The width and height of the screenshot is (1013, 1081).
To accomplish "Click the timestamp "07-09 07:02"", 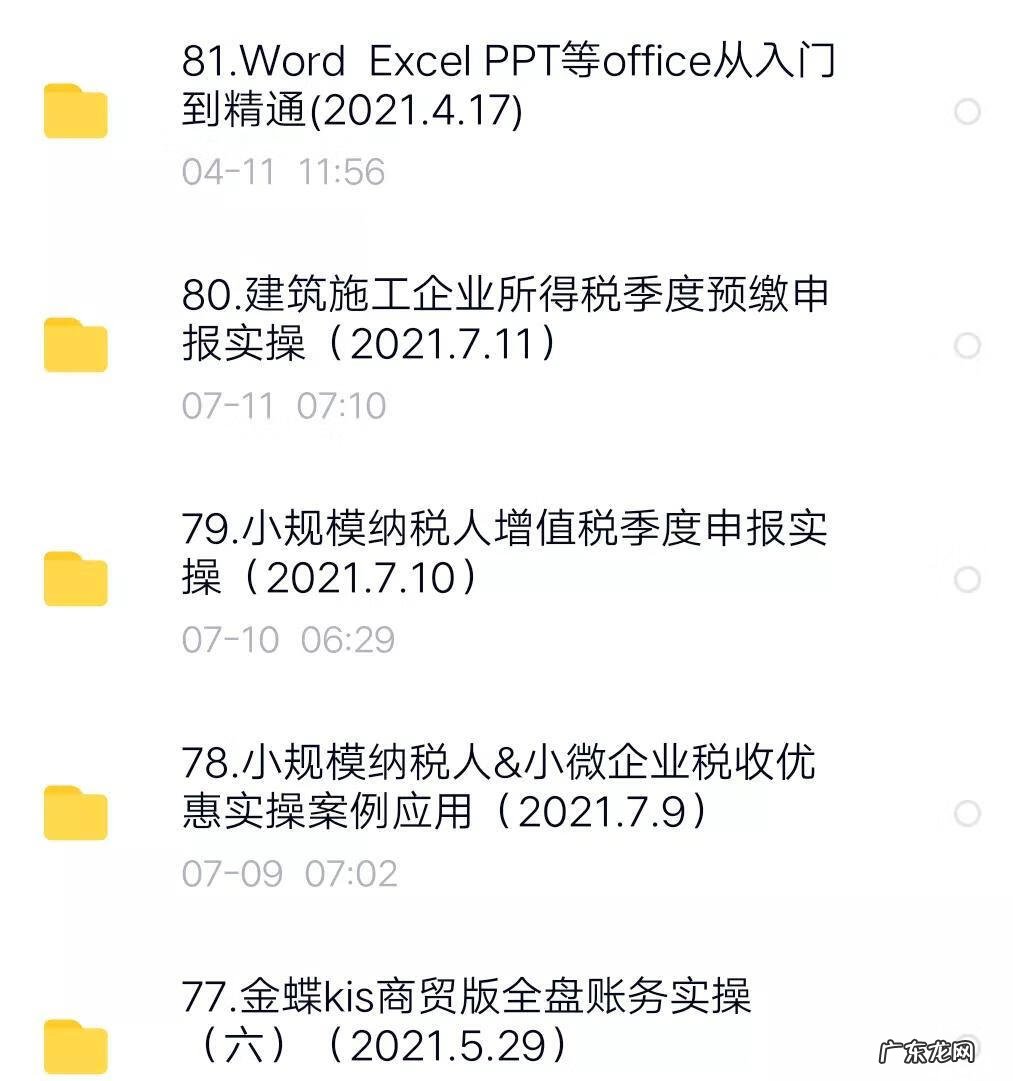I will coord(285,873).
